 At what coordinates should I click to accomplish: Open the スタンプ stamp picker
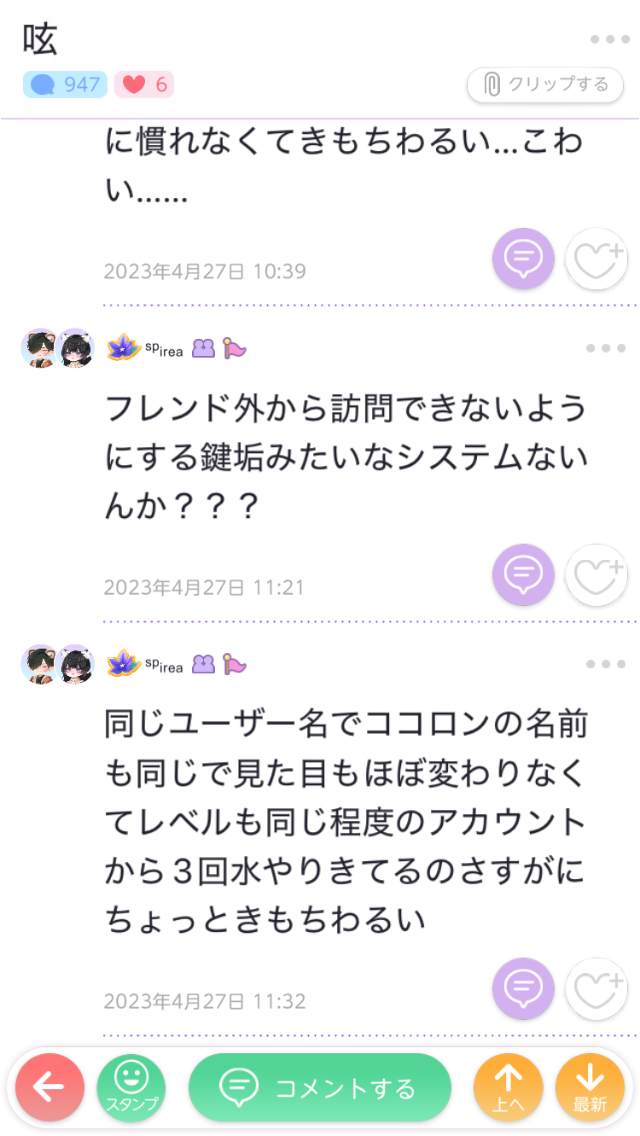(131, 1087)
